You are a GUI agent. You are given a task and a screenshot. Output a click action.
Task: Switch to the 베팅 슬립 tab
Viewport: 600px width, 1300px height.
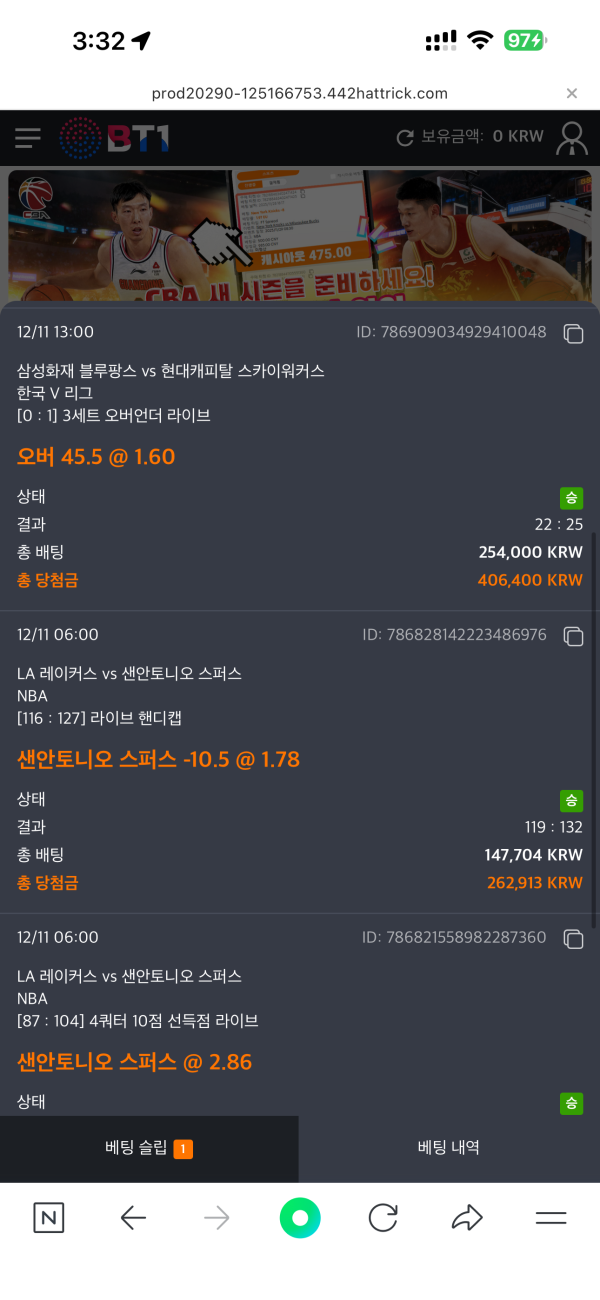149,1148
